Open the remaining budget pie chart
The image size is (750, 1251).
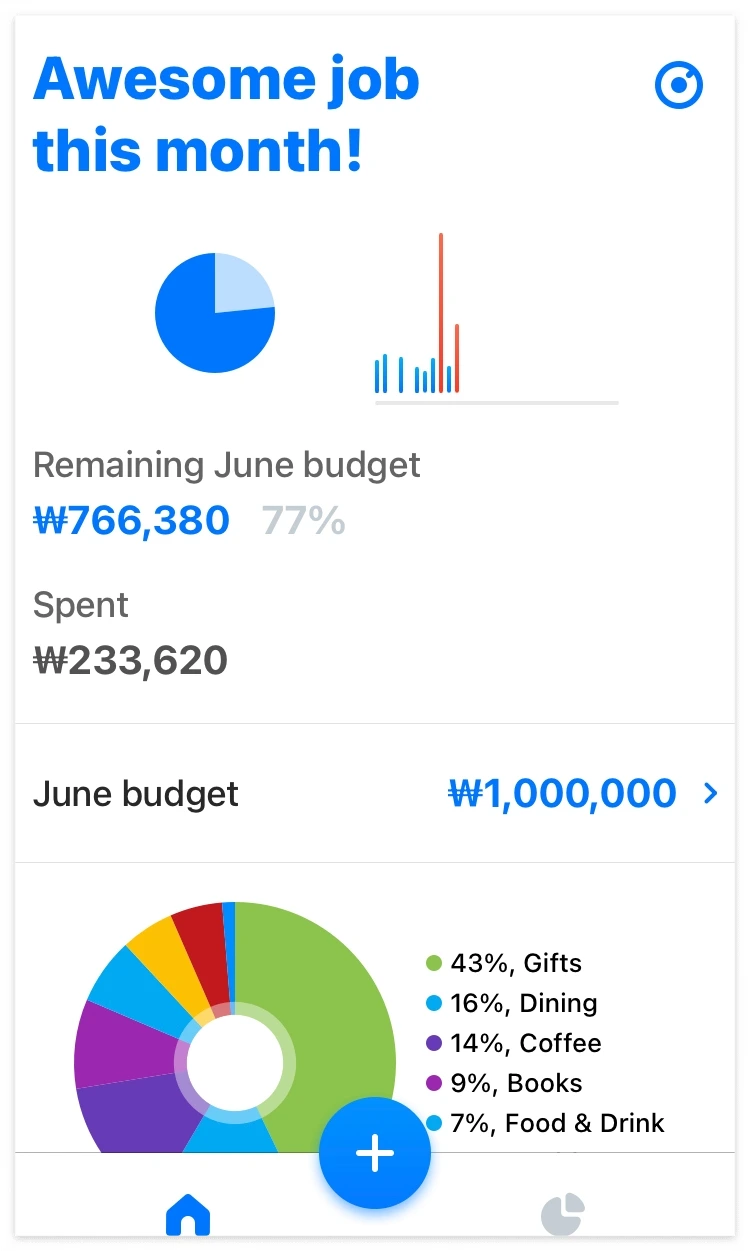click(x=215, y=313)
